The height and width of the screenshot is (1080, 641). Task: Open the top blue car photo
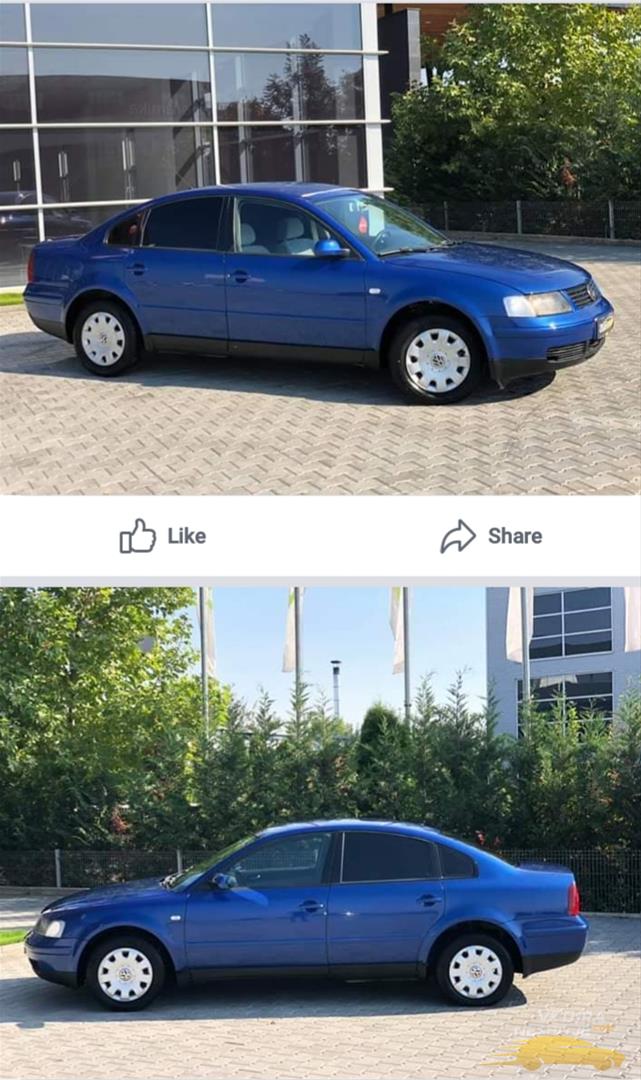coord(320,250)
